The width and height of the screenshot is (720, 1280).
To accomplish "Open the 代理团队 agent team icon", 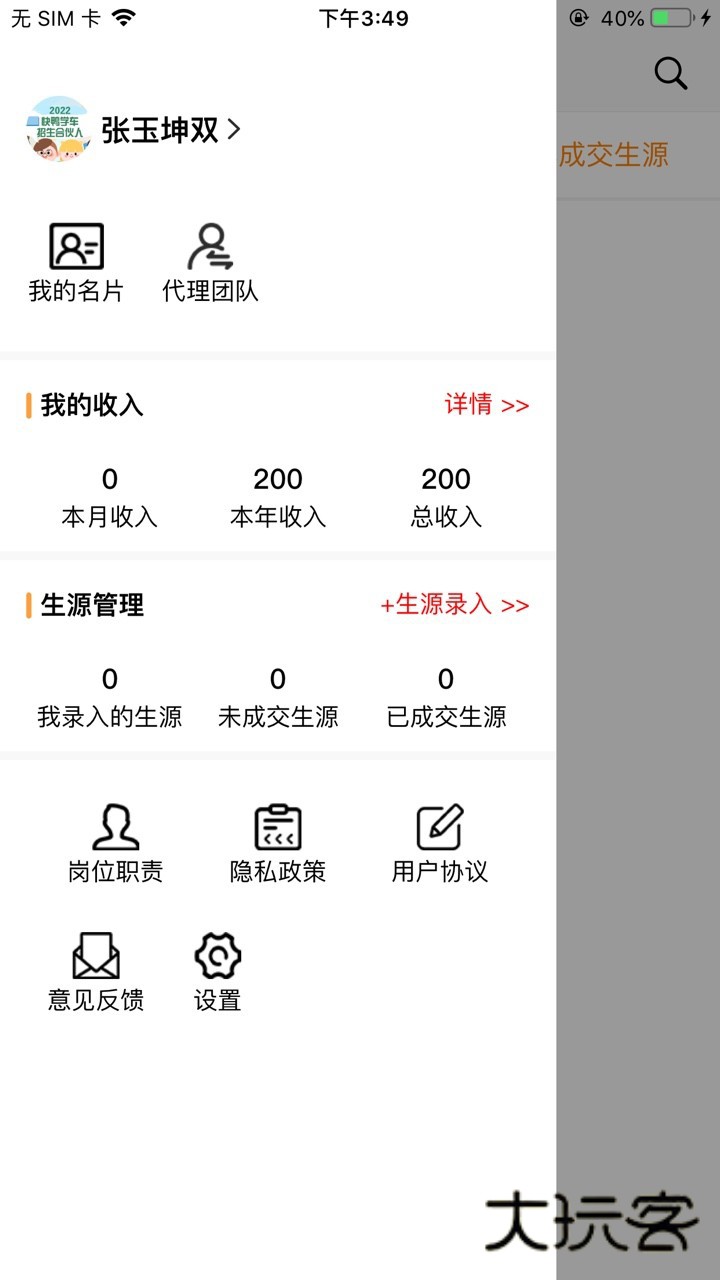I will click(212, 246).
